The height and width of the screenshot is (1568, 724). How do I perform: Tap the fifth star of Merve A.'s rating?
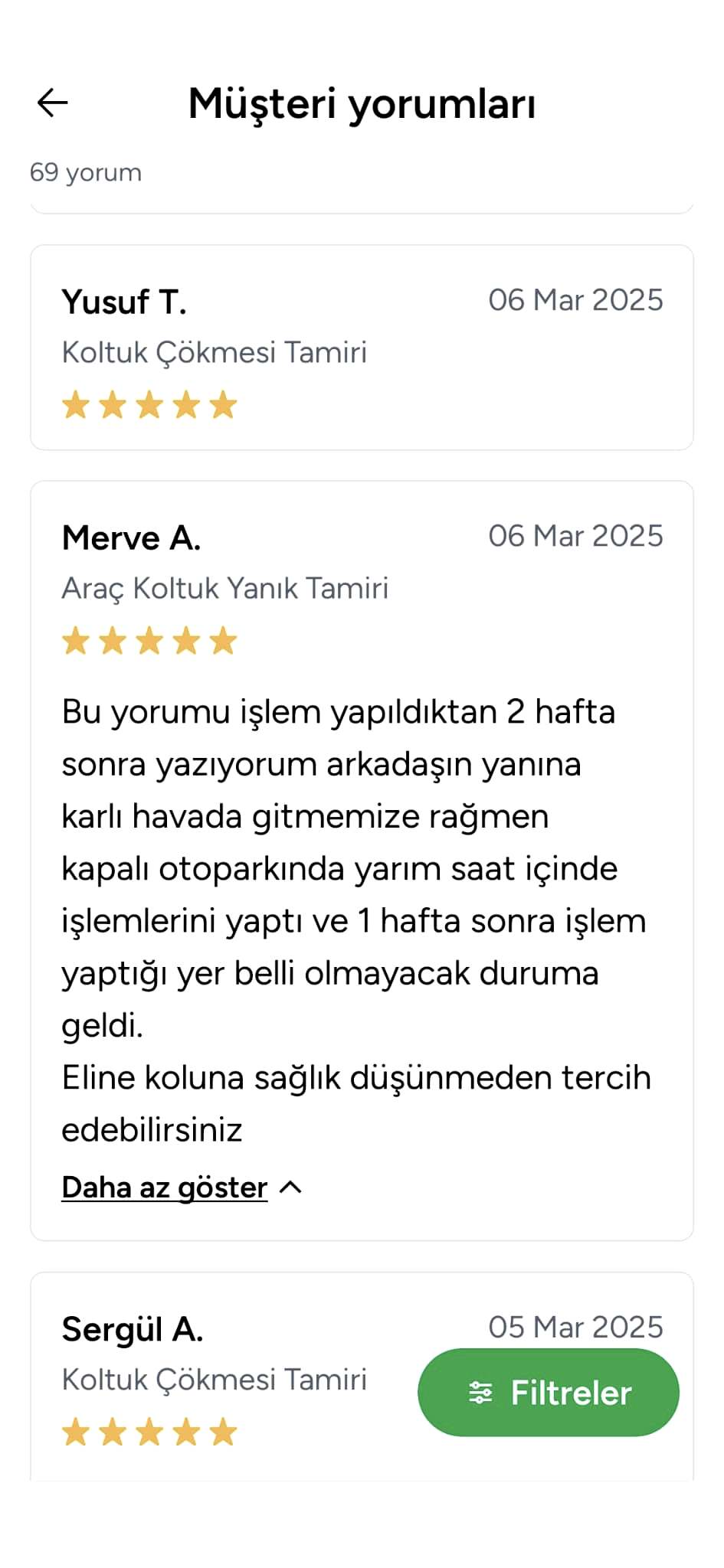[x=223, y=642]
